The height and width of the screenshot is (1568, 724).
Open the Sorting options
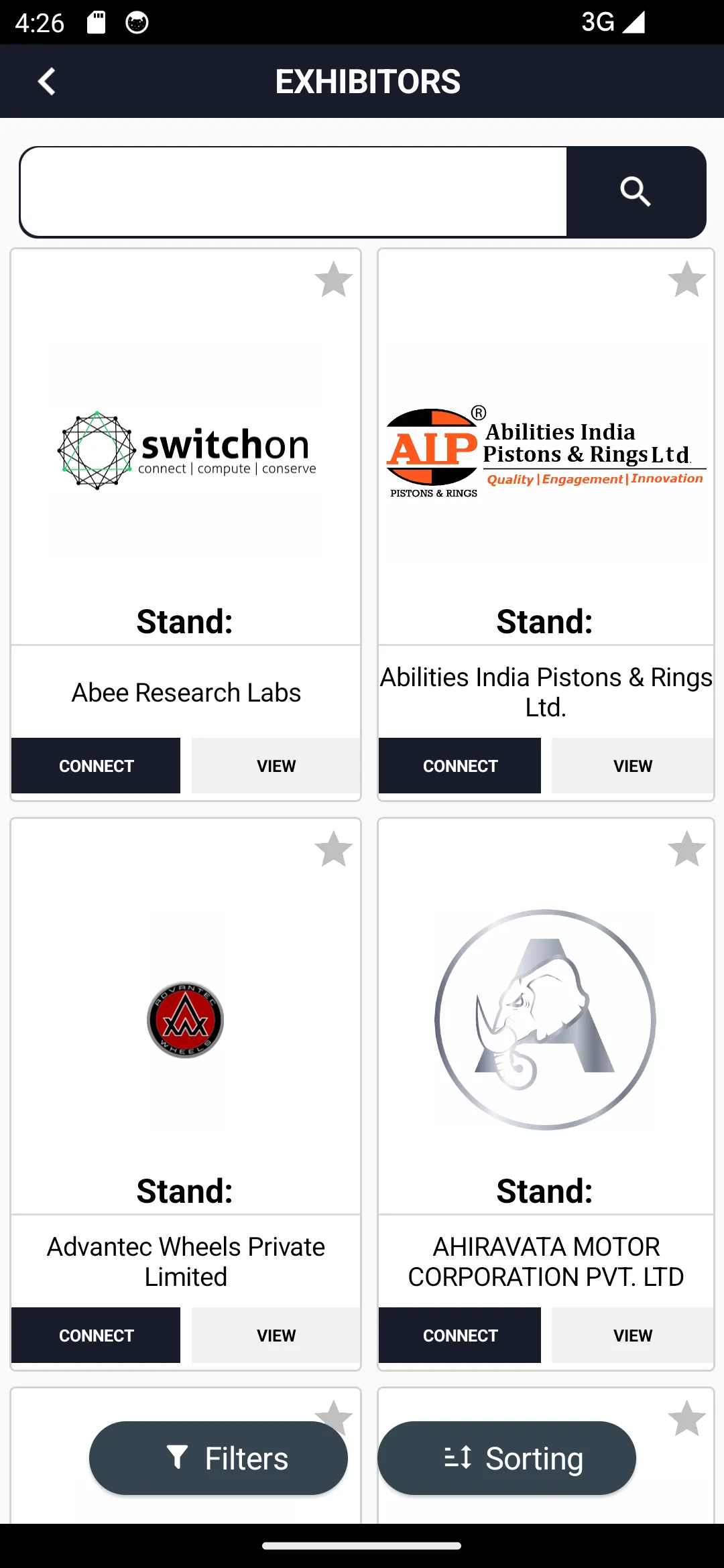[506, 1458]
